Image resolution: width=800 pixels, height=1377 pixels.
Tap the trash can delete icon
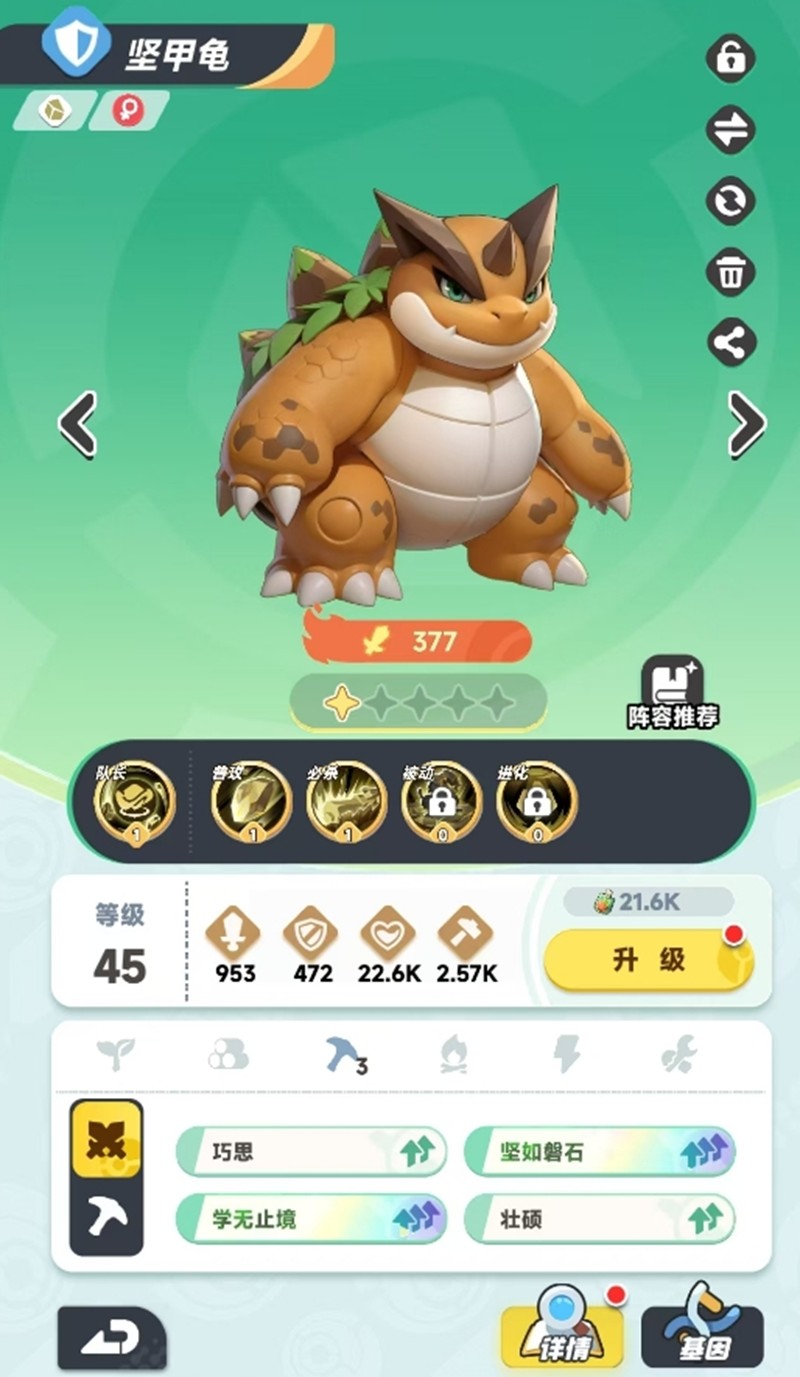730,271
